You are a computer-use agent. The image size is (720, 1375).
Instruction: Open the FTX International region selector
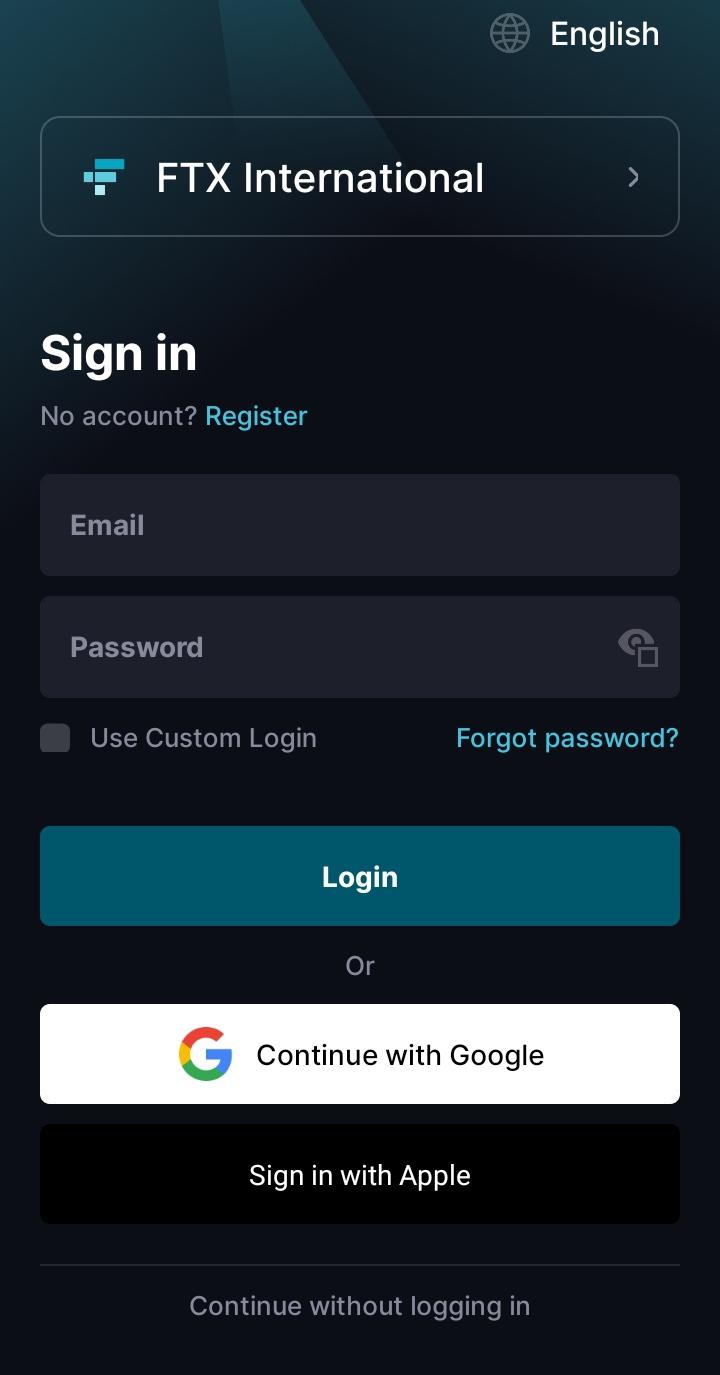(360, 177)
